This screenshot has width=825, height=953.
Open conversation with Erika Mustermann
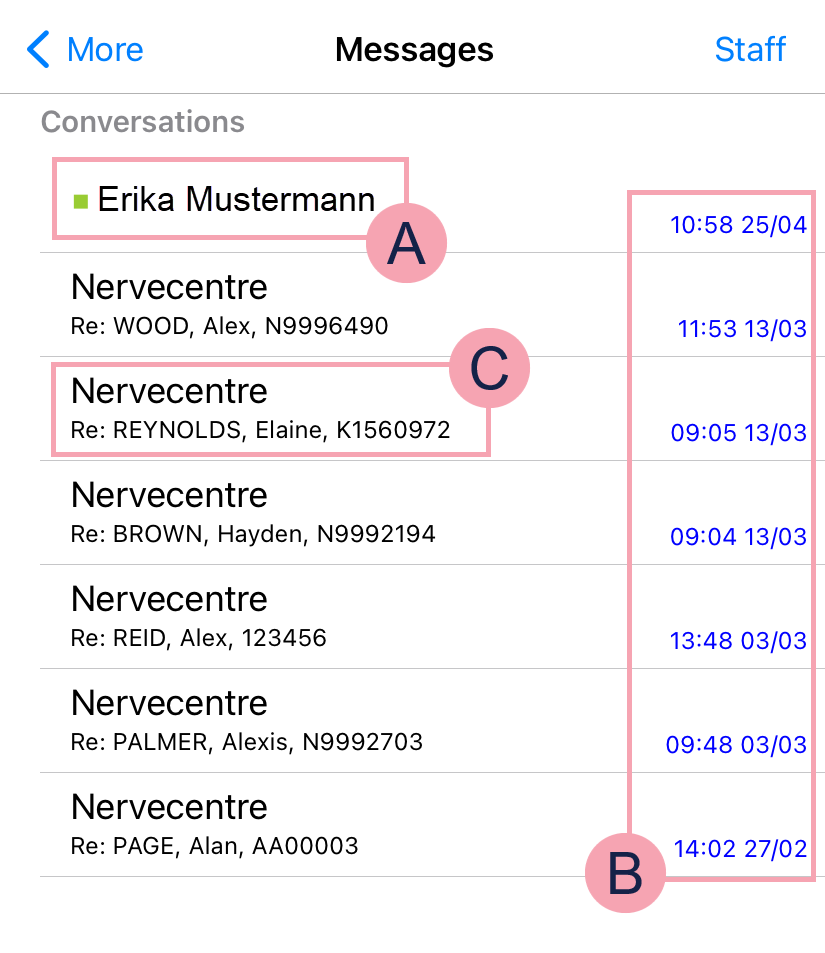pos(235,200)
